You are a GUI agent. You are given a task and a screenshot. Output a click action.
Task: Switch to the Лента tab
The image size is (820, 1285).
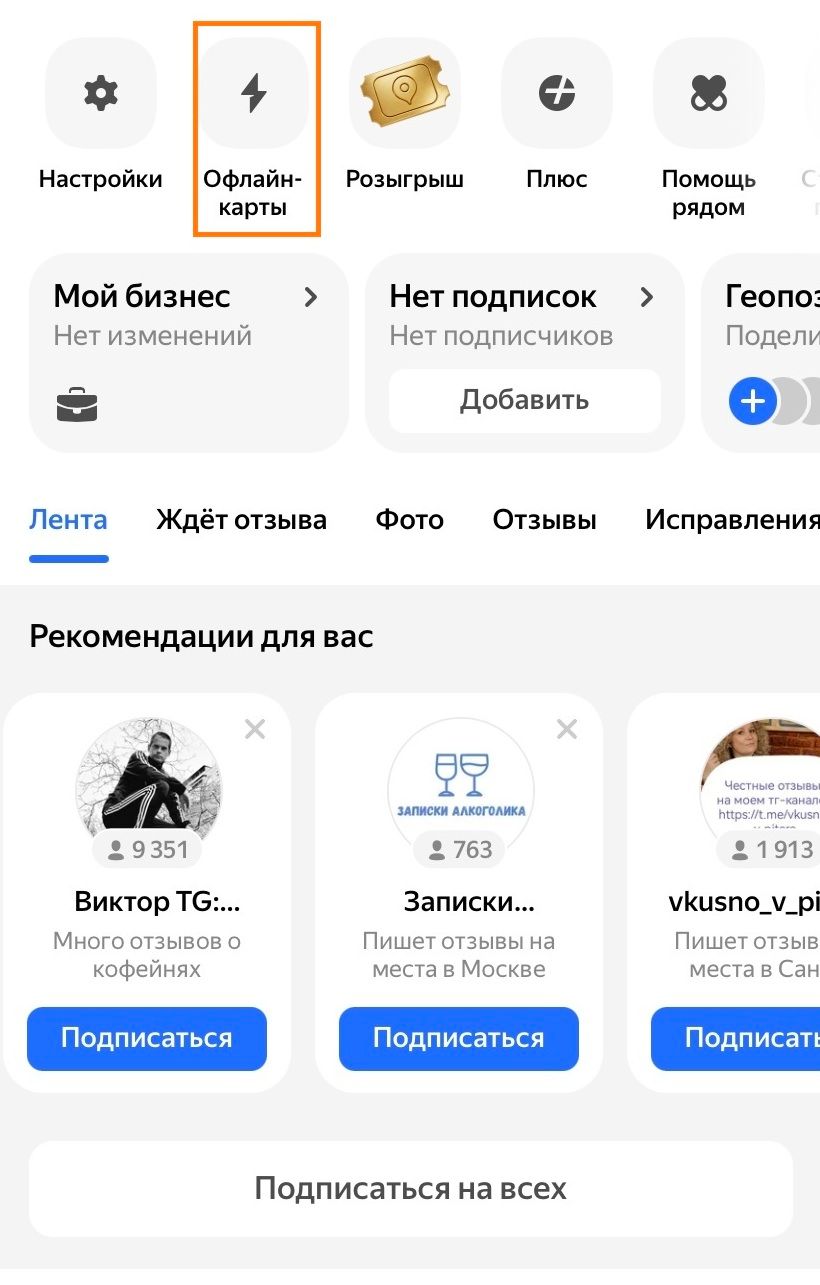[x=68, y=520]
